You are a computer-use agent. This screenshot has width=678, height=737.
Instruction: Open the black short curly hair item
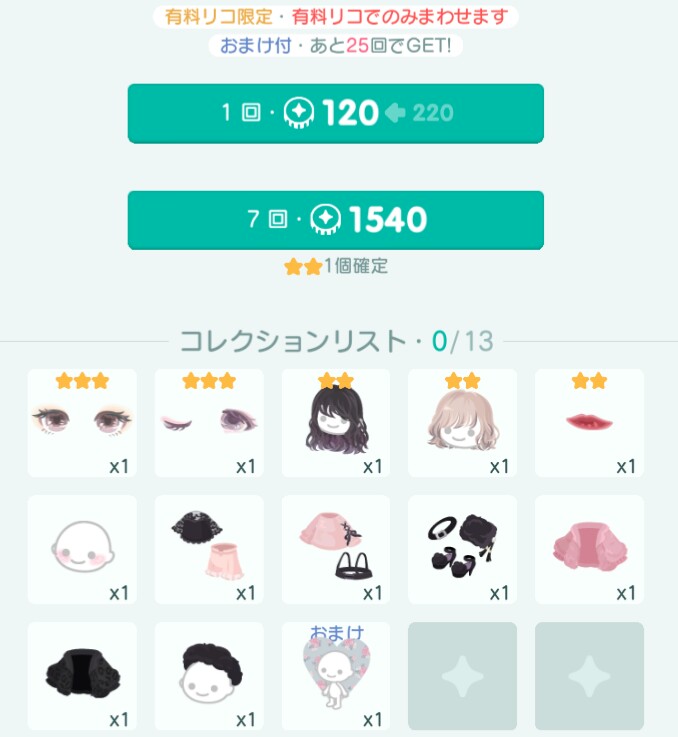point(209,676)
